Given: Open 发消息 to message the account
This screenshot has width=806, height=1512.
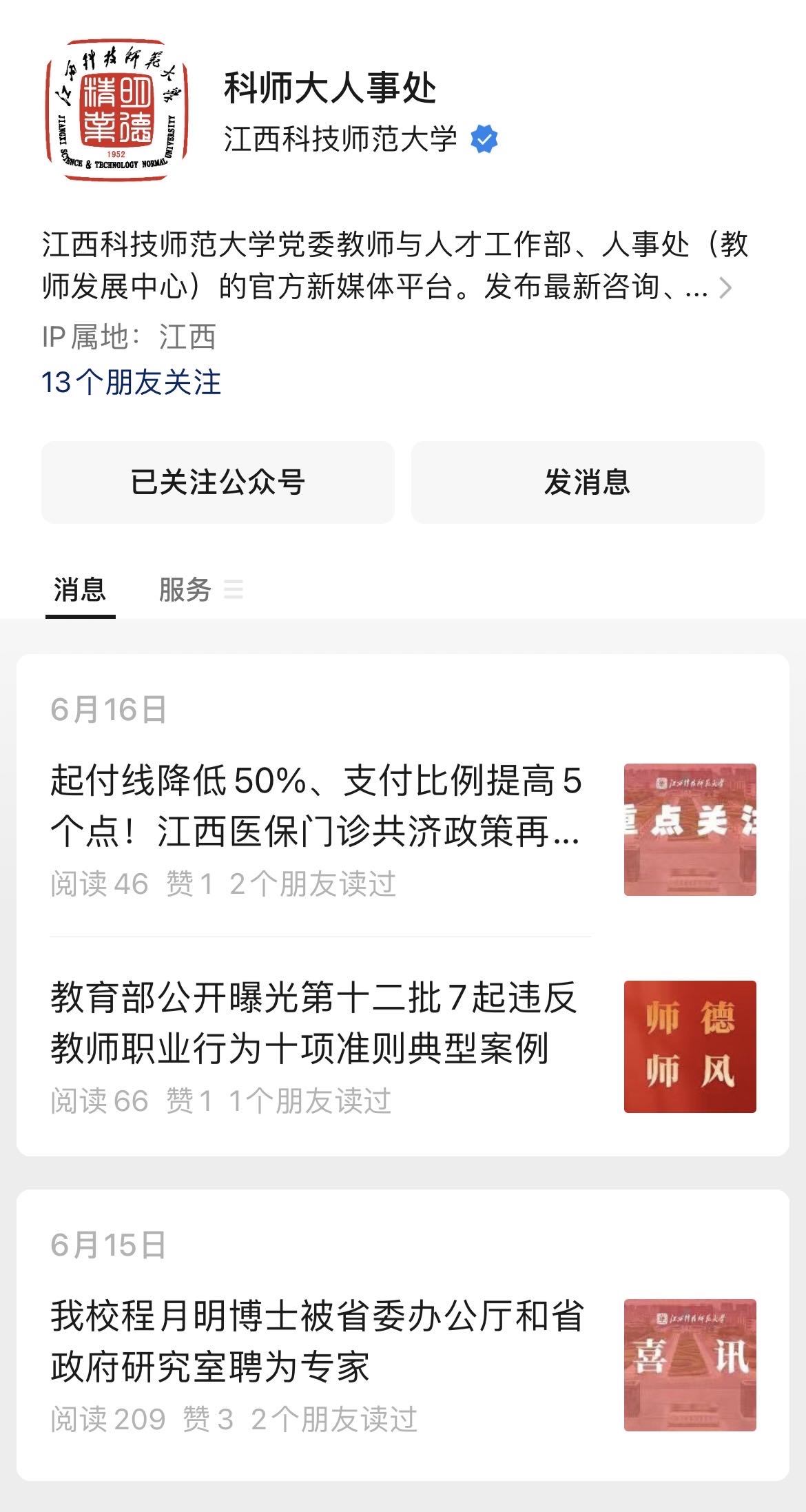Looking at the screenshot, I should [x=588, y=482].
